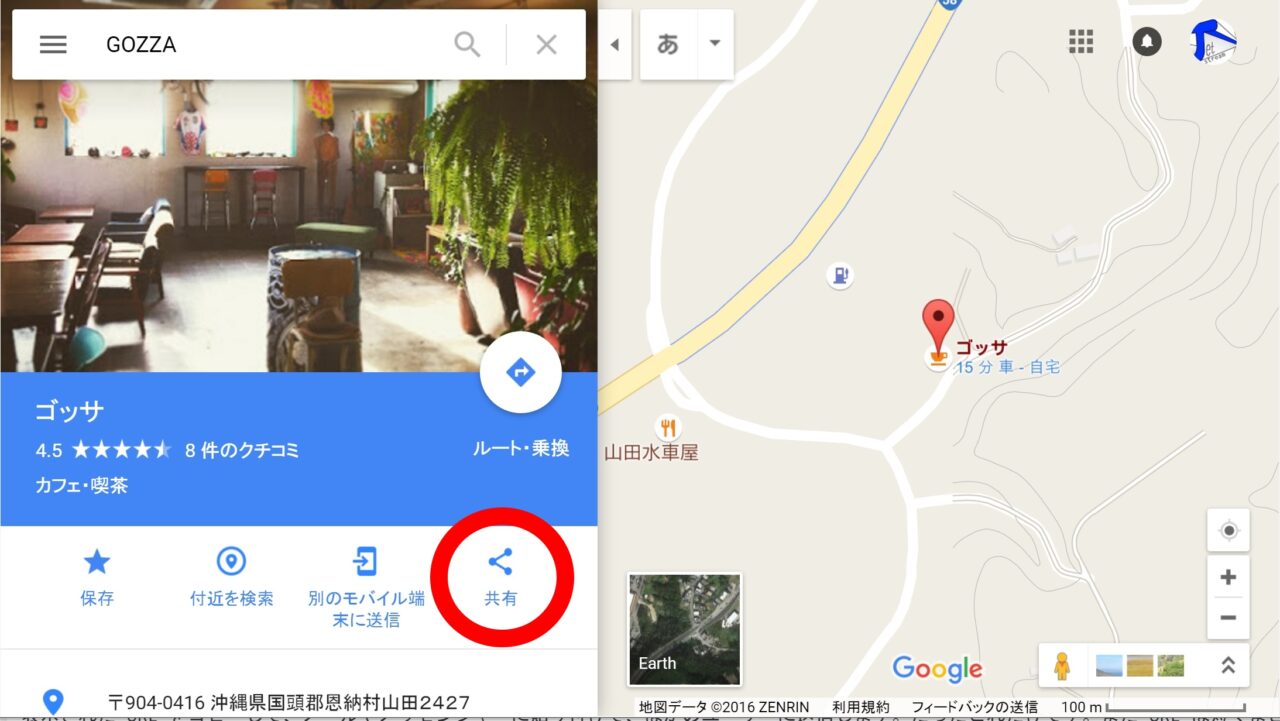The height and width of the screenshot is (721, 1280).
Task: Open the notifications bell
Action: 1147,41
